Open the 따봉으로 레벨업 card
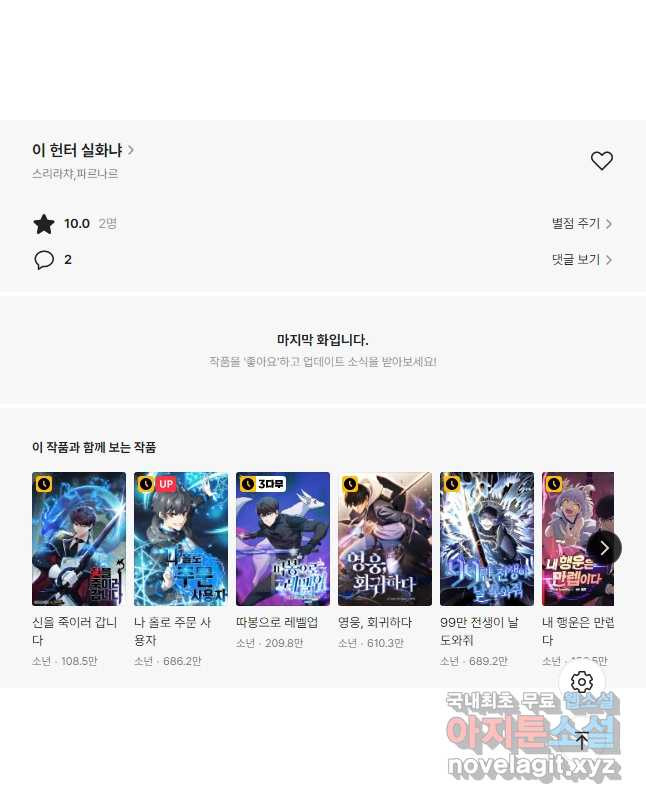The image size is (646, 804). pyautogui.click(x=283, y=539)
